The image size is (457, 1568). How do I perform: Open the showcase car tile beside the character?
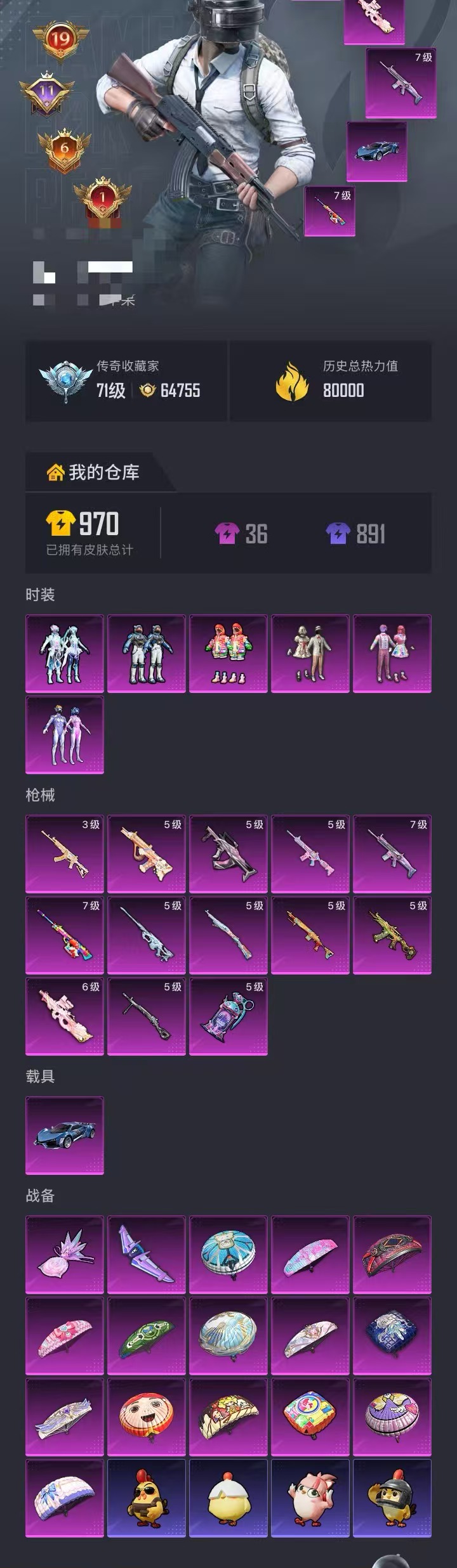[x=376, y=152]
